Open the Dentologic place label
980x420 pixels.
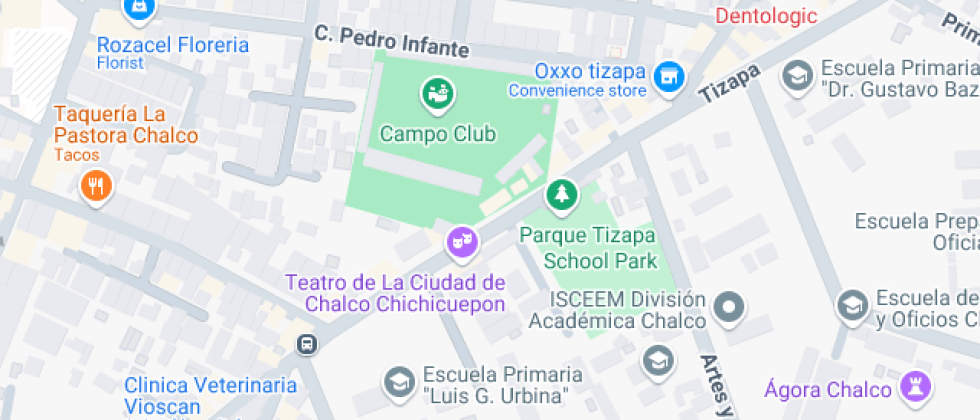pos(766,16)
